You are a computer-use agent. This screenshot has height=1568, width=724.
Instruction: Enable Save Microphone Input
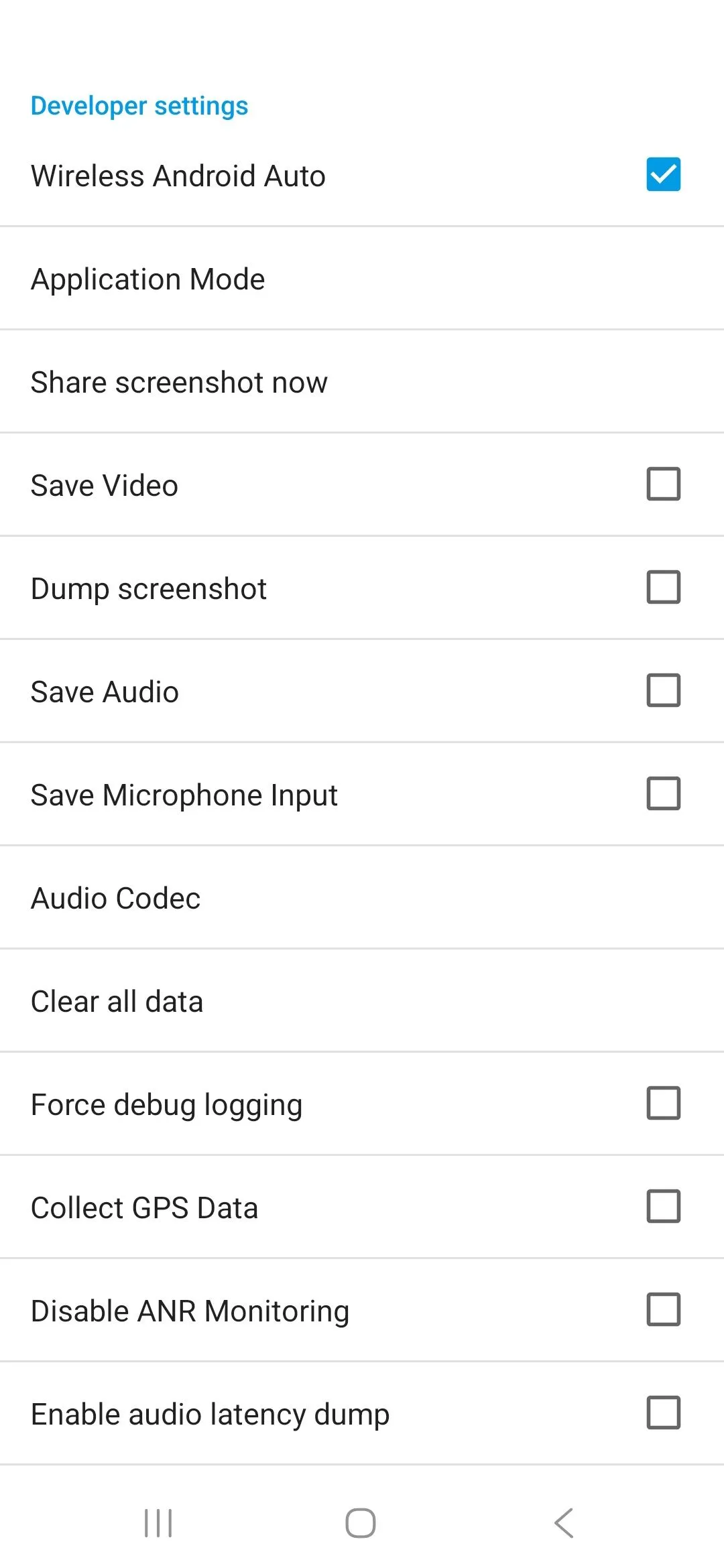[662, 794]
